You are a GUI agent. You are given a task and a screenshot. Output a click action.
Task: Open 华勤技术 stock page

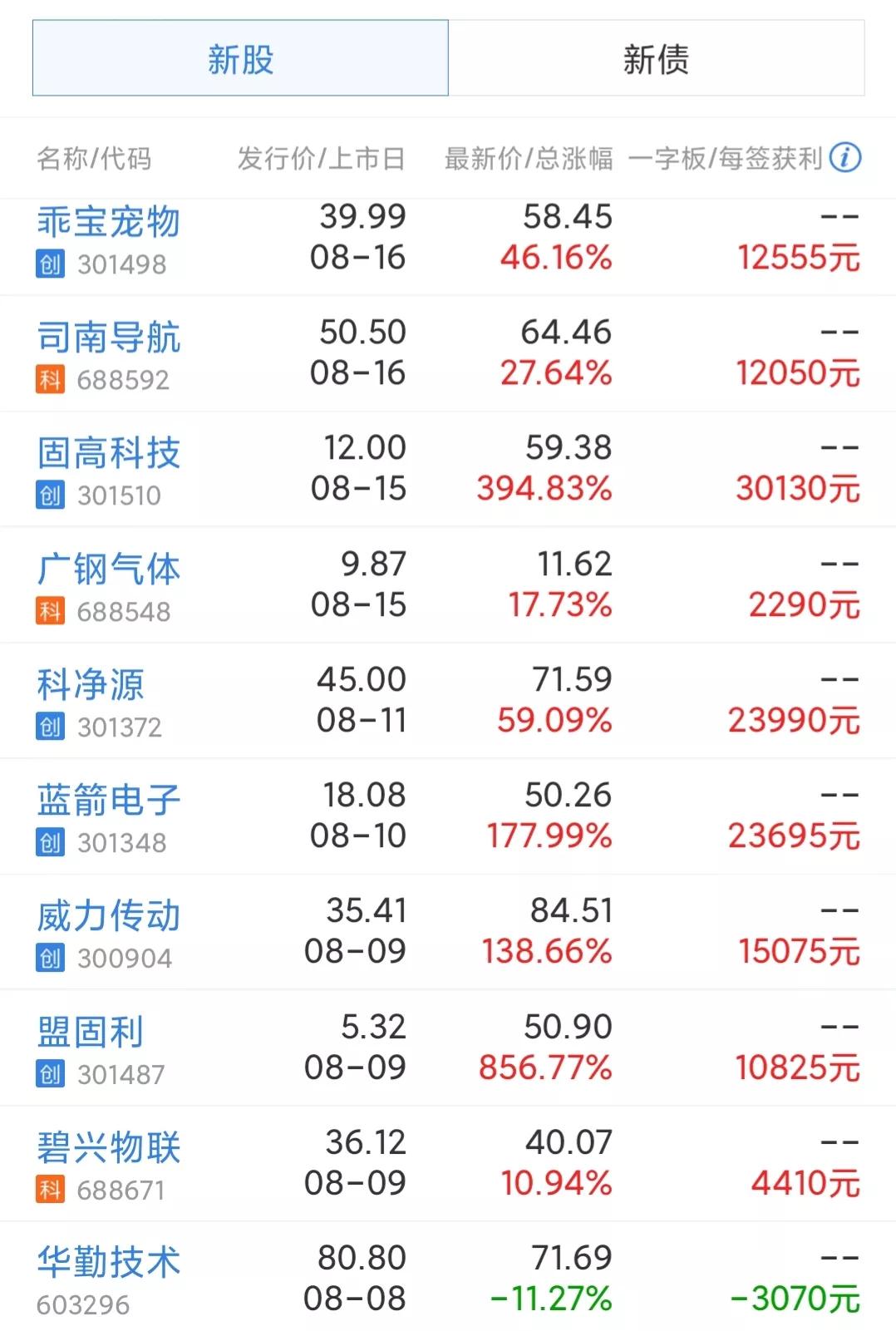pyautogui.click(x=109, y=1261)
